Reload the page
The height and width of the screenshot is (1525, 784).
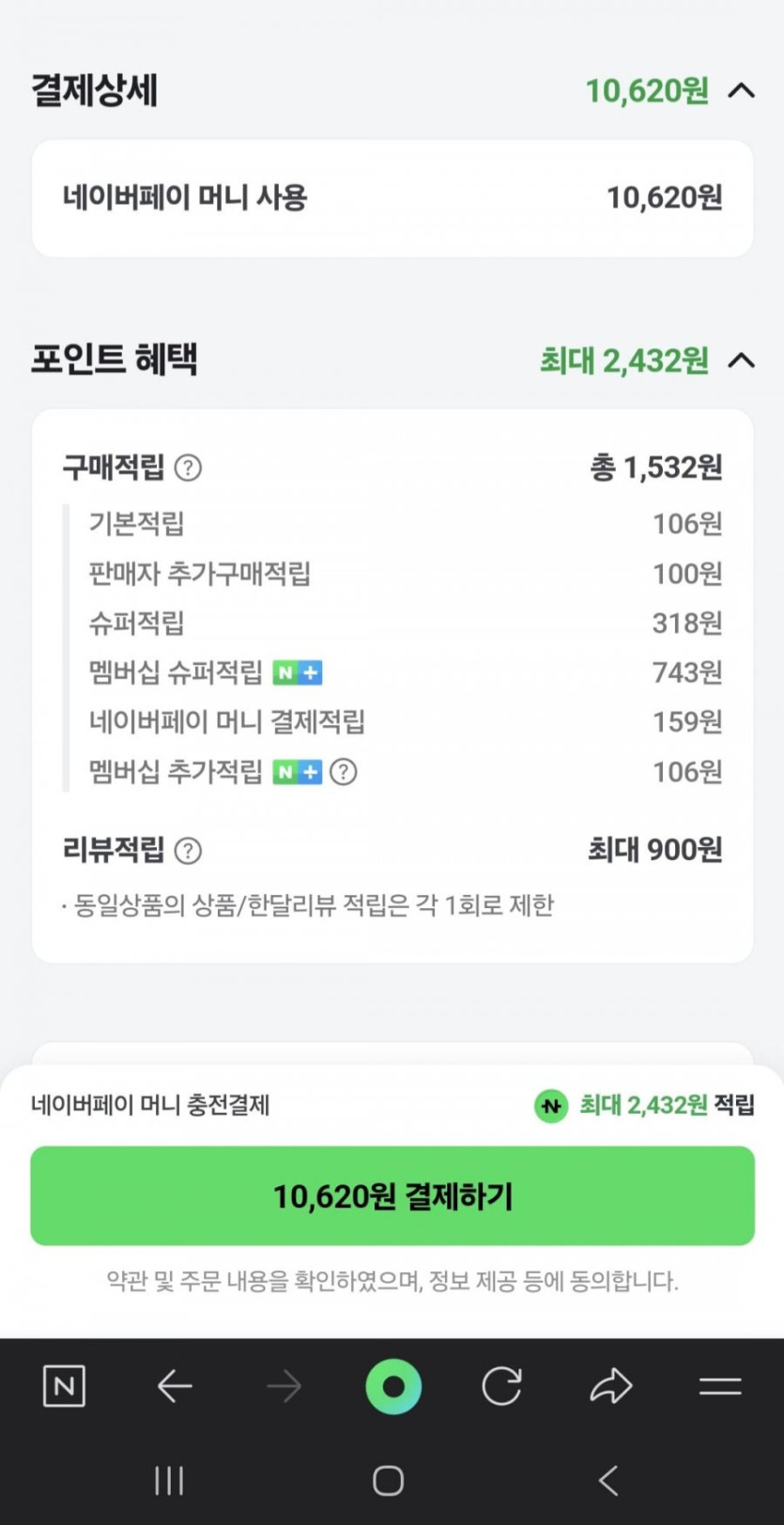(501, 1386)
